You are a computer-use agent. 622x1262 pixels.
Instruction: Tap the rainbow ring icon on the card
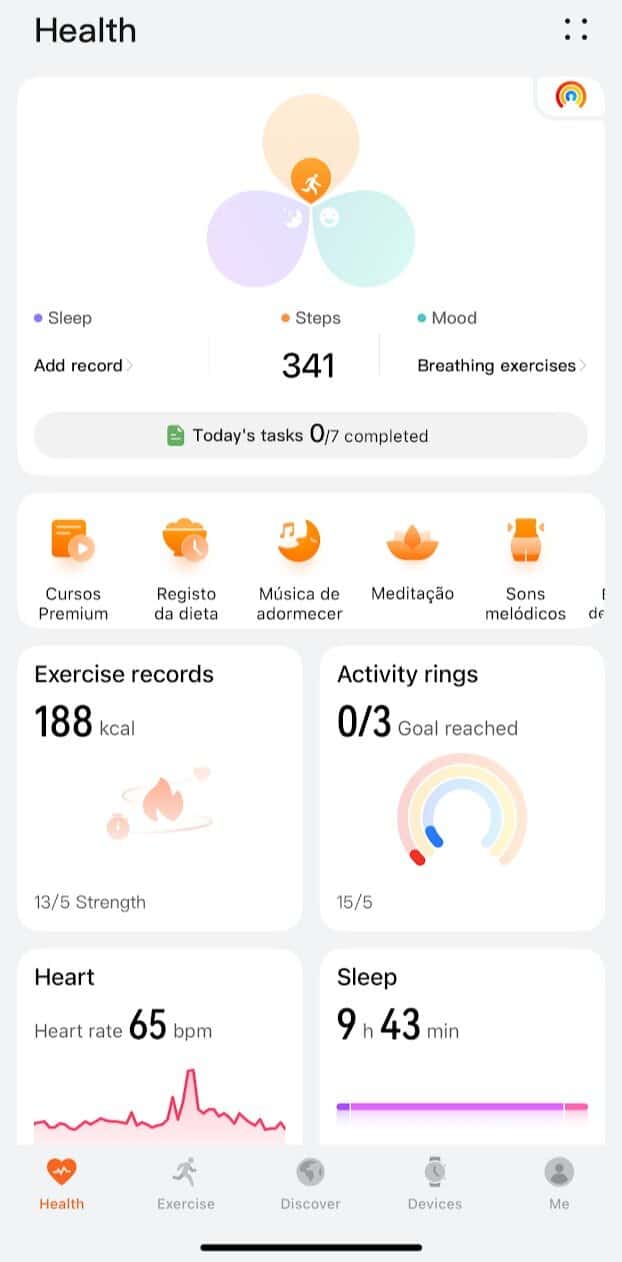tap(571, 96)
